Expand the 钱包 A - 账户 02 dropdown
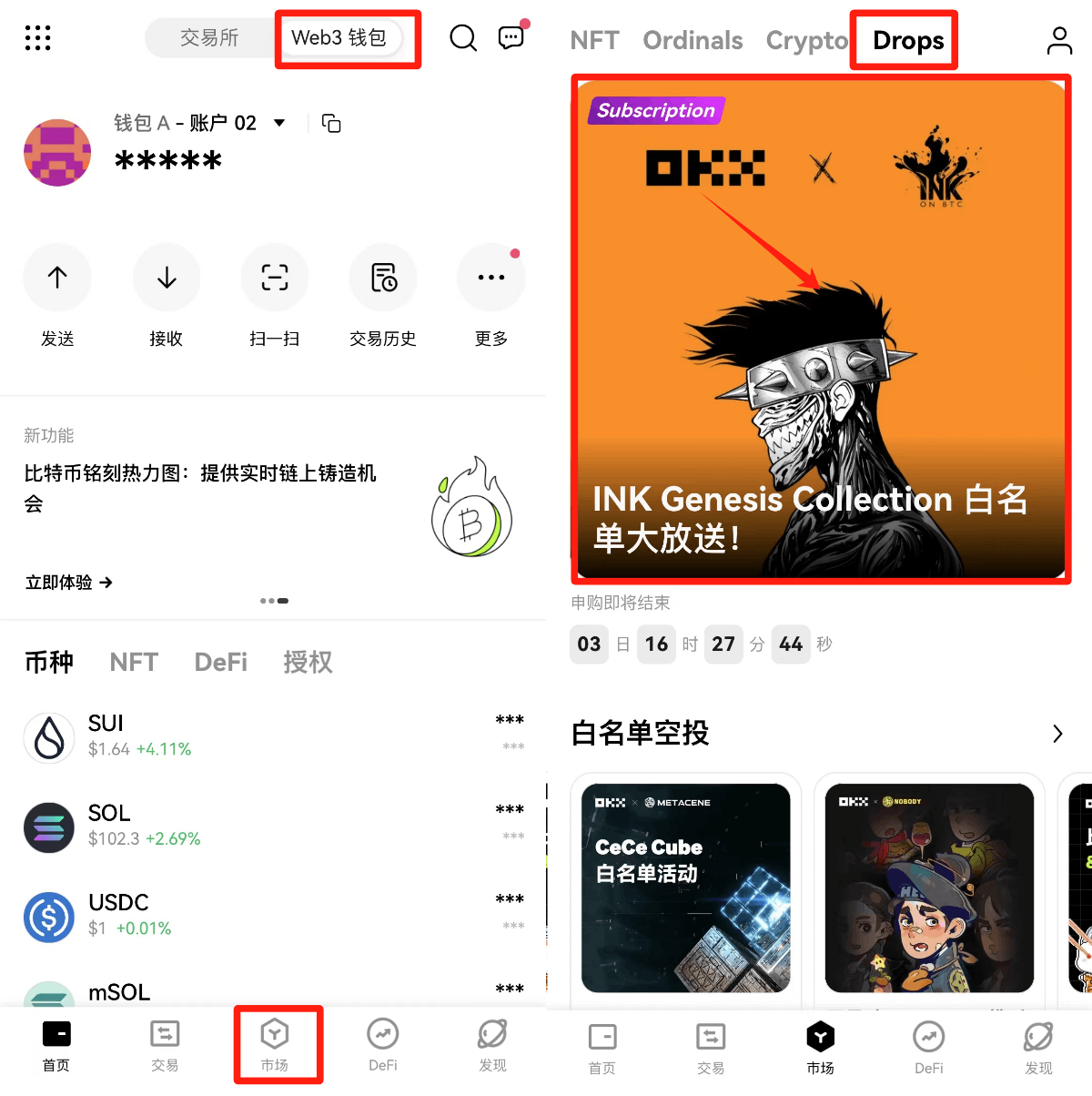1092x1096 pixels. tap(279, 123)
